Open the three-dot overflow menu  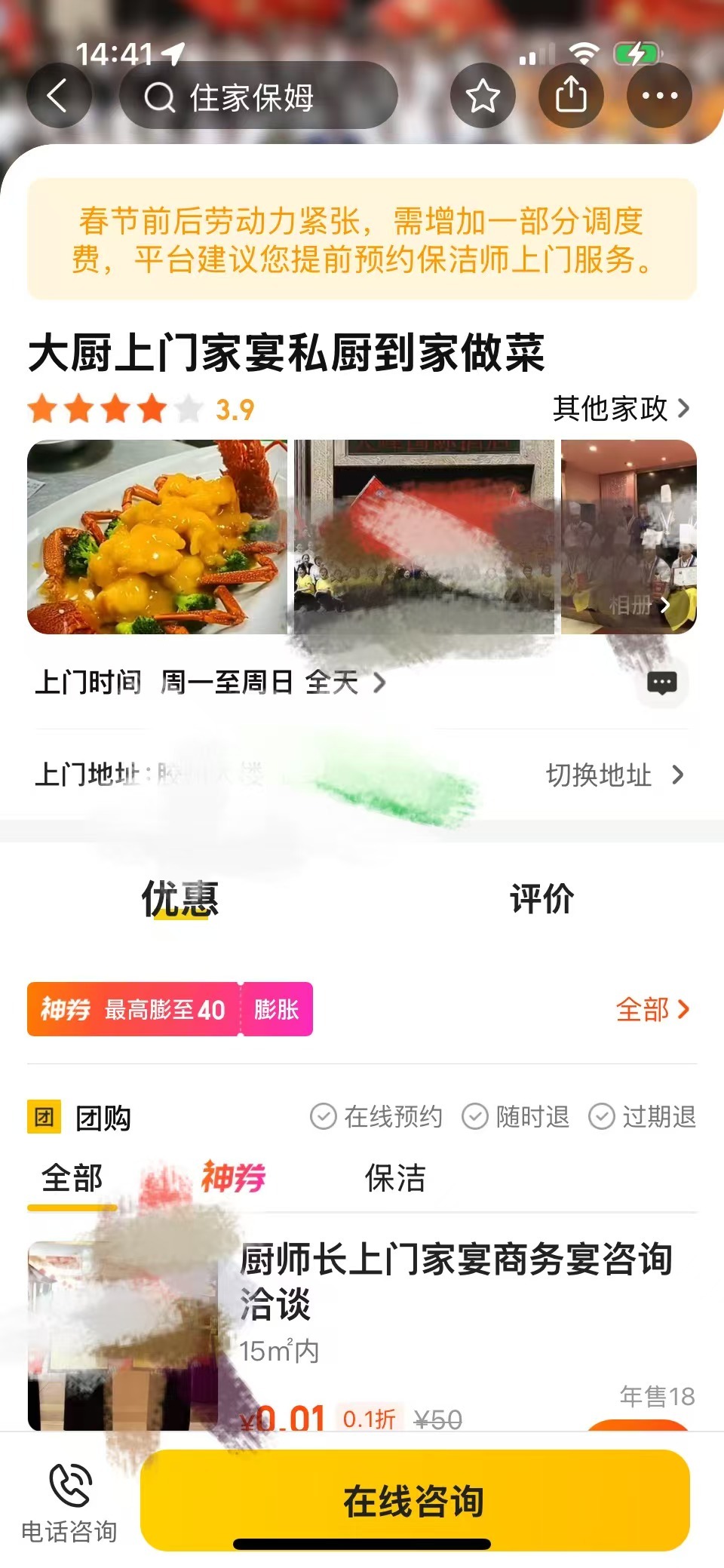pos(659,96)
